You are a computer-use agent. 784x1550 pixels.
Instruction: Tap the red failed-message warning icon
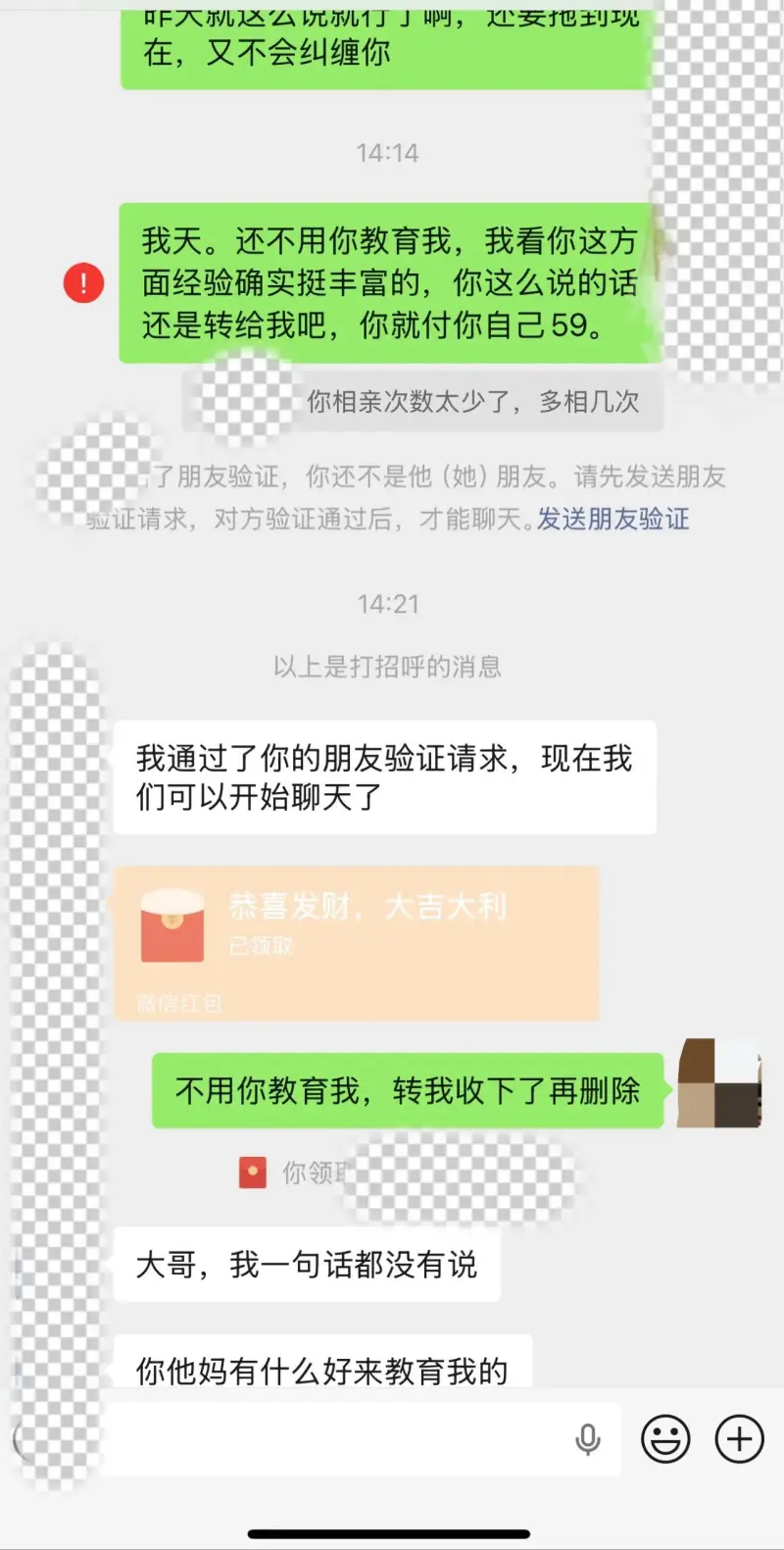[83, 283]
